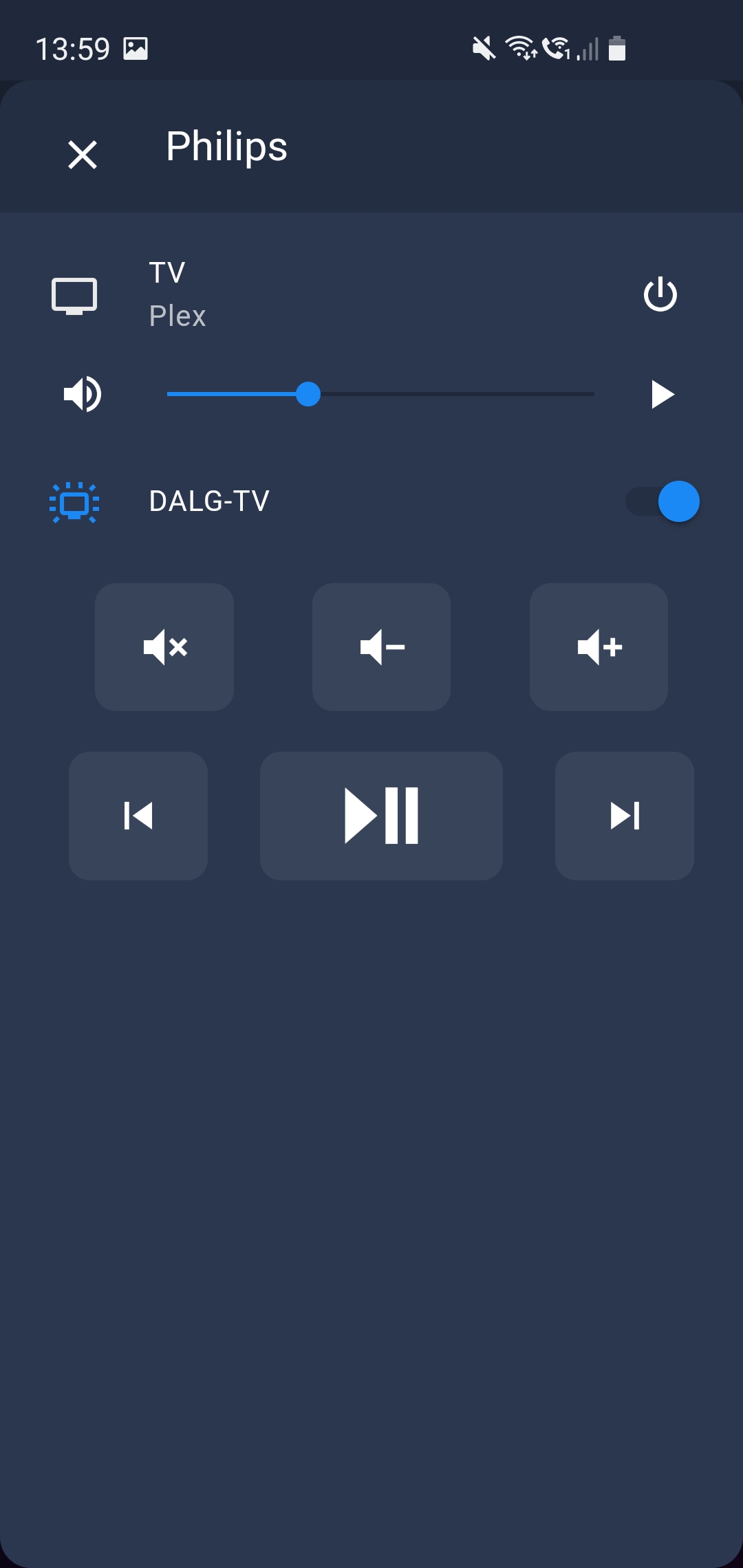The height and width of the screenshot is (1568, 743).
Task: Mute the TV volume
Action: pyautogui.click(x=164, y=647)
